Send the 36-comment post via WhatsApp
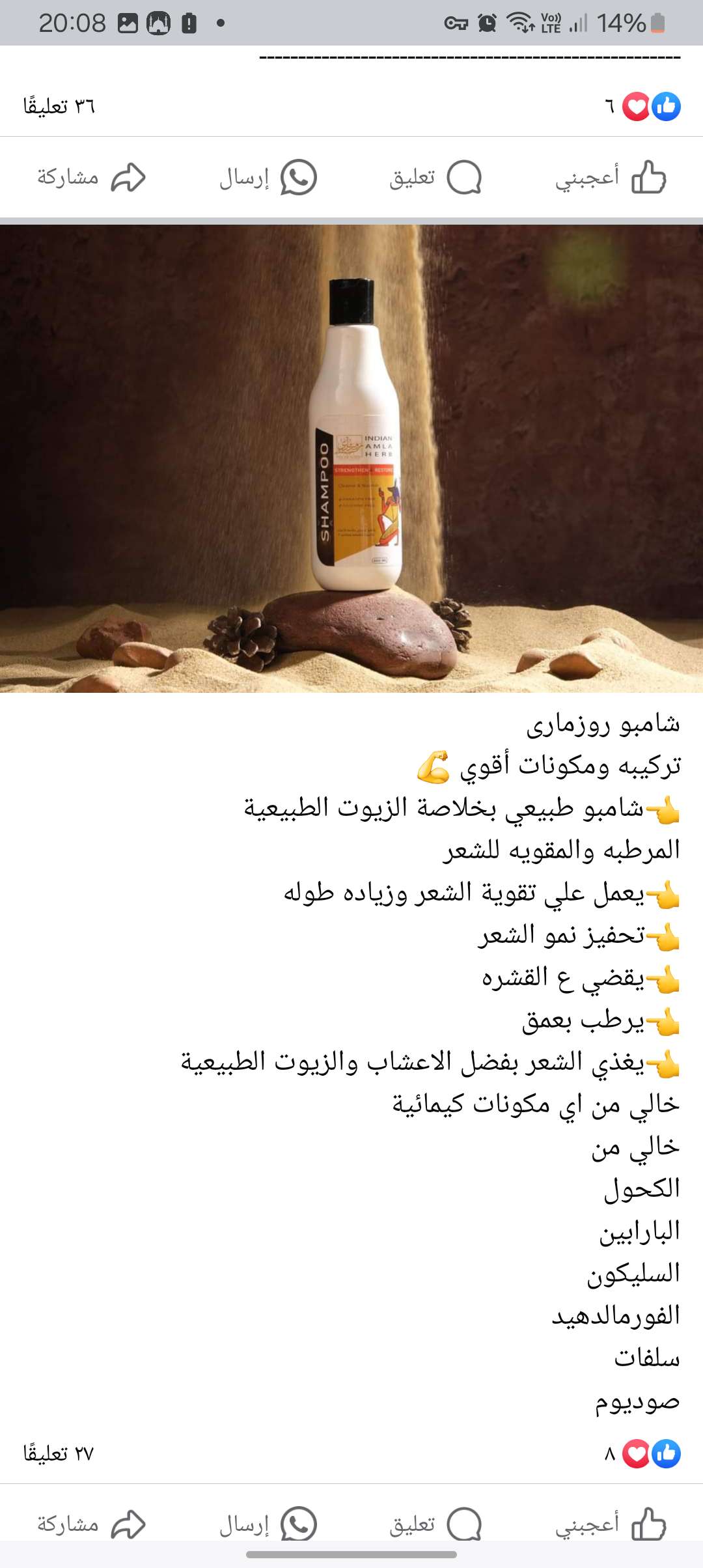 [268, 178]
